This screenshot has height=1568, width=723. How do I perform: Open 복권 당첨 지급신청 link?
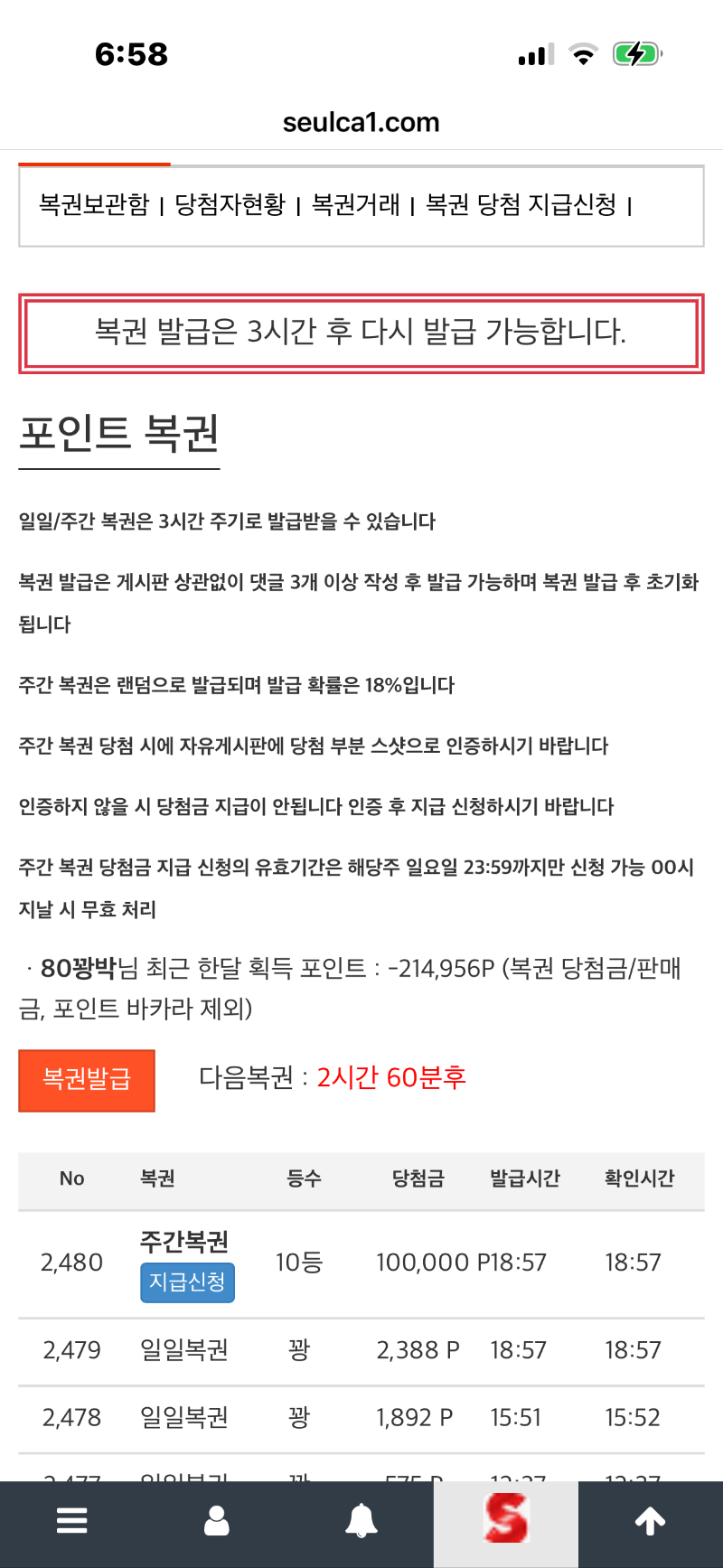coord(521,205)
